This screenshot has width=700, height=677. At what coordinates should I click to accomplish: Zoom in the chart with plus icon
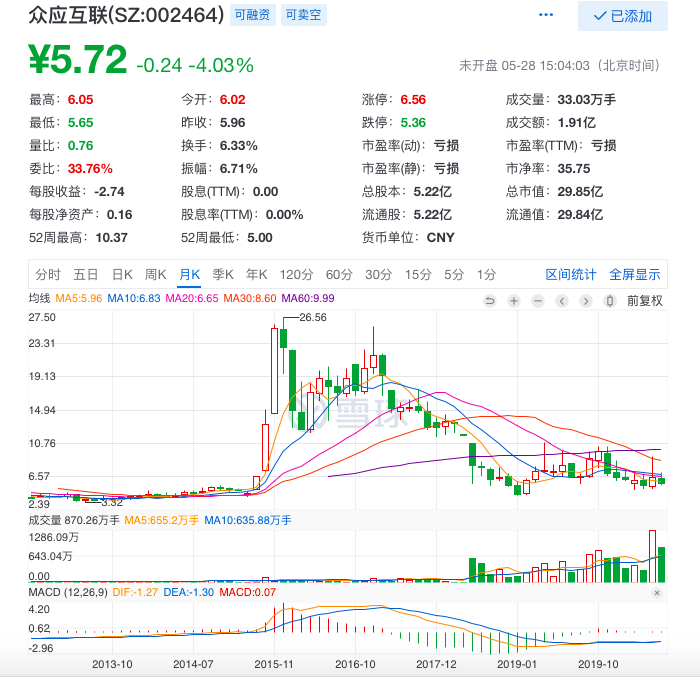point(513,300)
